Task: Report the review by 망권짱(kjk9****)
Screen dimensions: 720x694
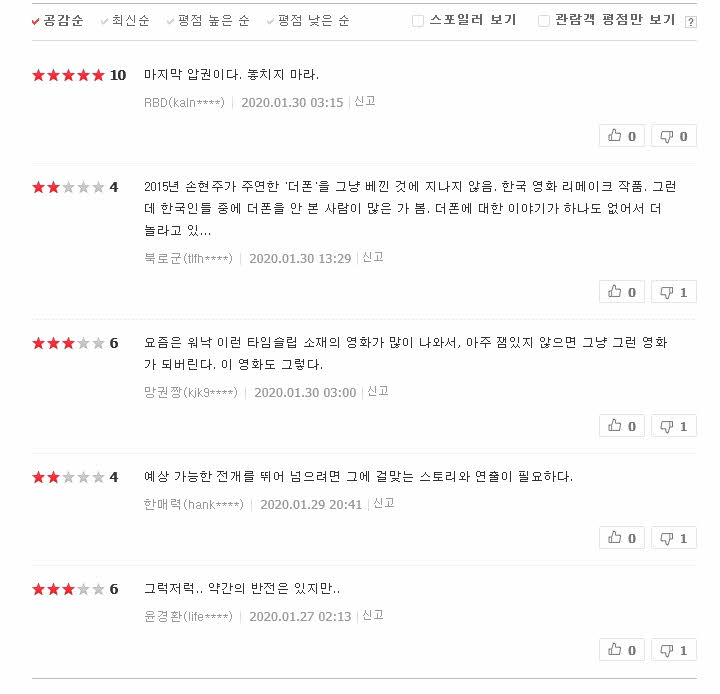Action: [x=378, y=391]
